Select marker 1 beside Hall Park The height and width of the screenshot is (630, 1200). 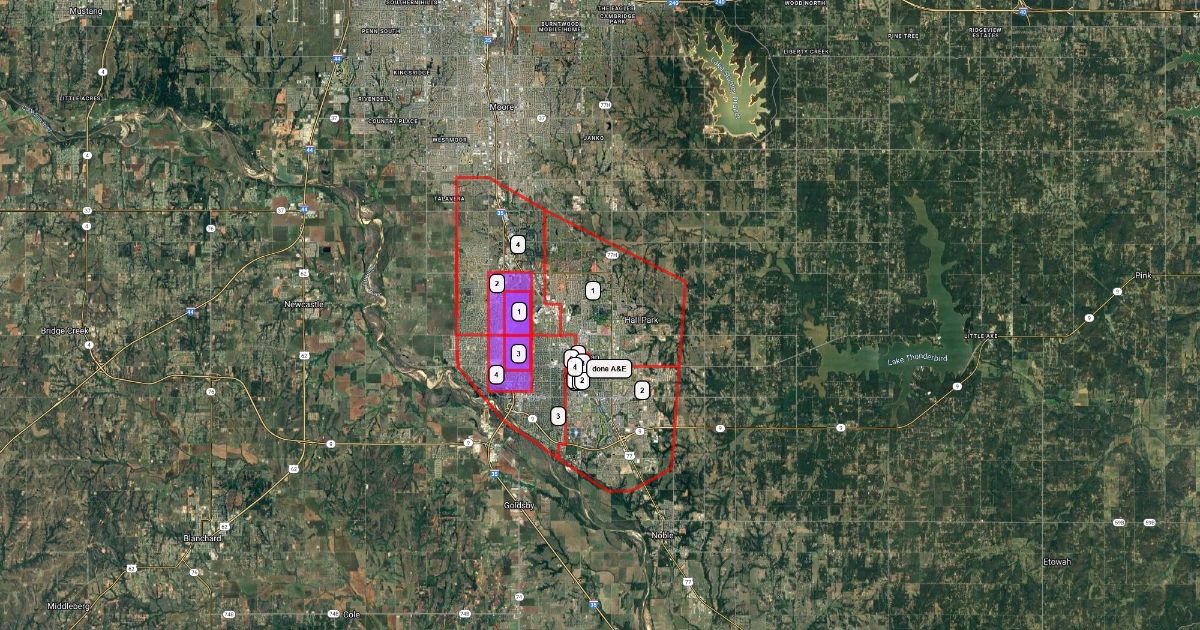point(593,291)
